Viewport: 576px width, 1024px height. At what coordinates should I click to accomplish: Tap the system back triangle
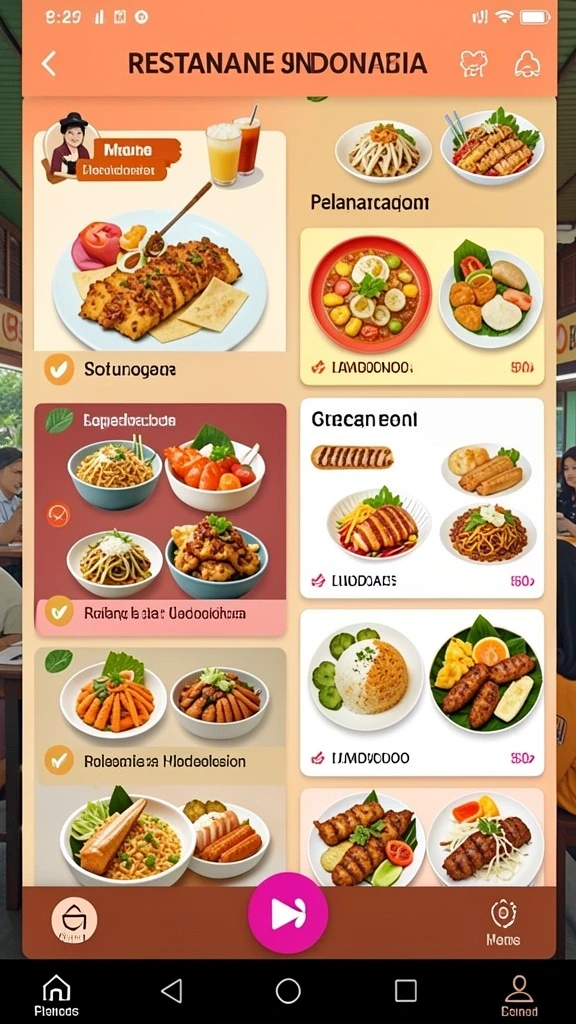[x=172, y=991]
